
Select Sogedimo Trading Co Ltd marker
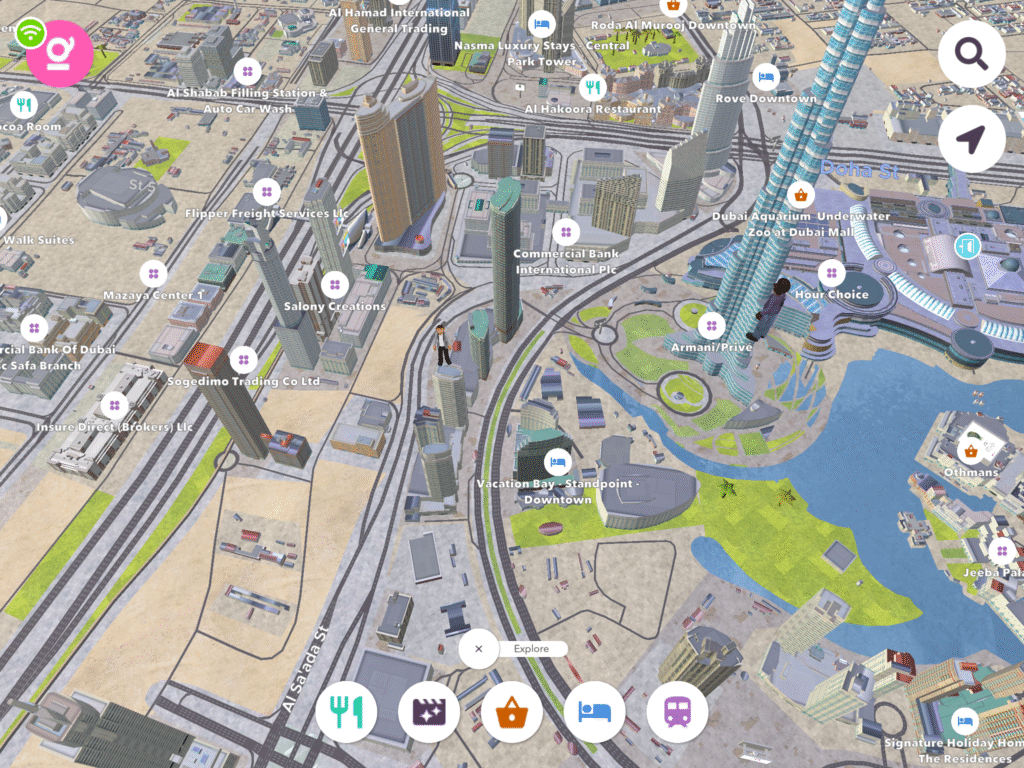pos(243,360)
